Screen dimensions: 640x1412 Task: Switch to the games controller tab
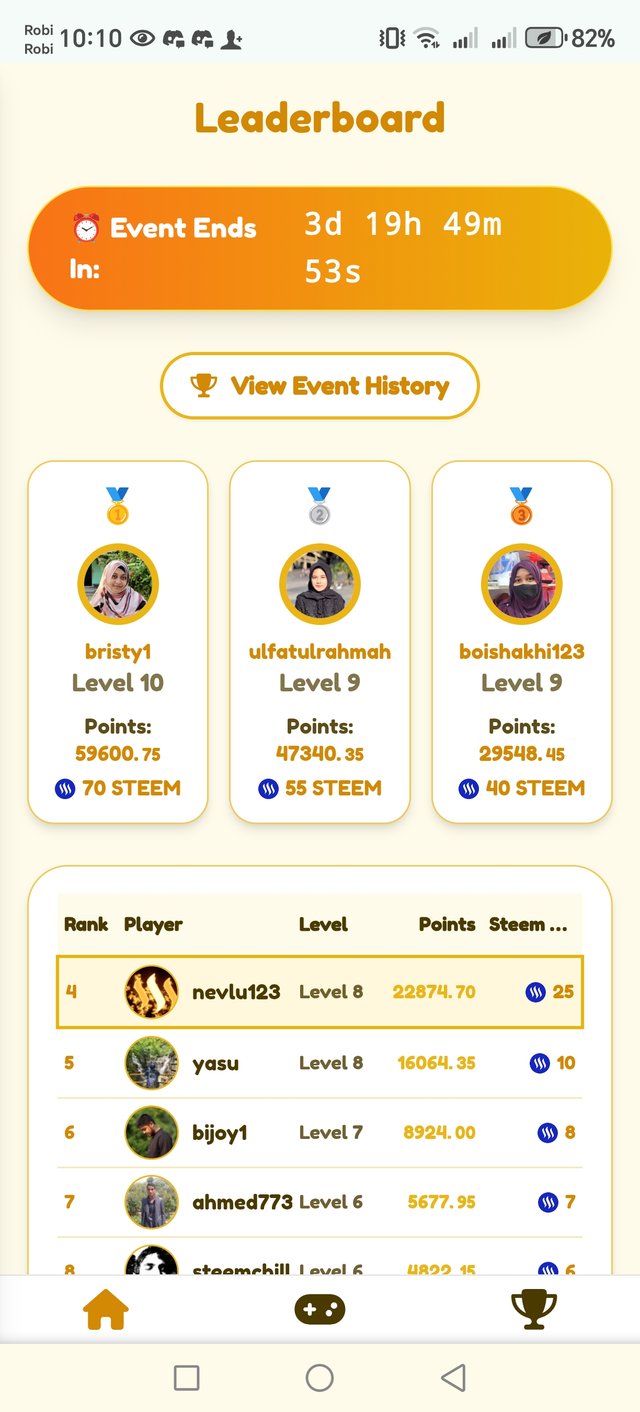pyautogui.click(x=320, y=1308)
